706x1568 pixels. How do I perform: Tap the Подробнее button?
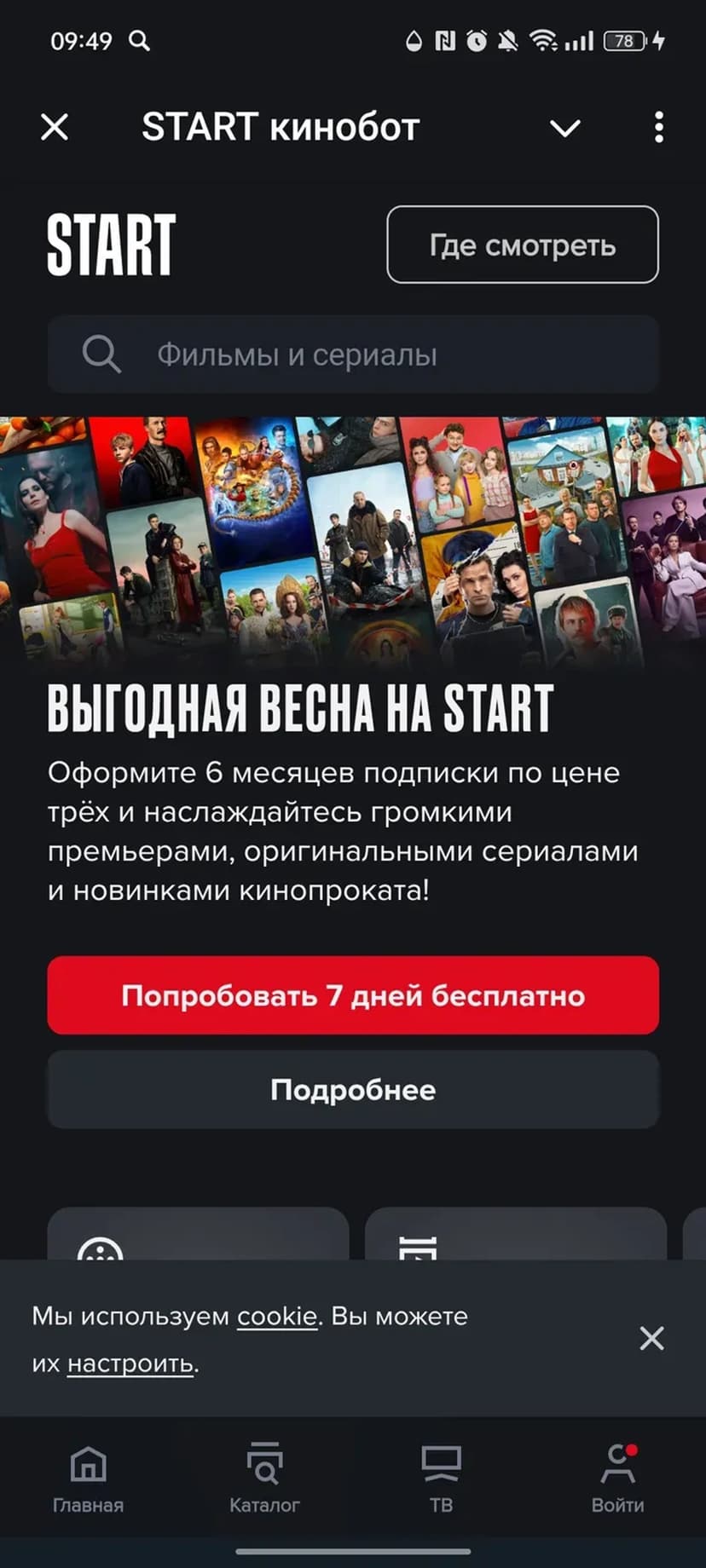click(x=353, y=1090)
